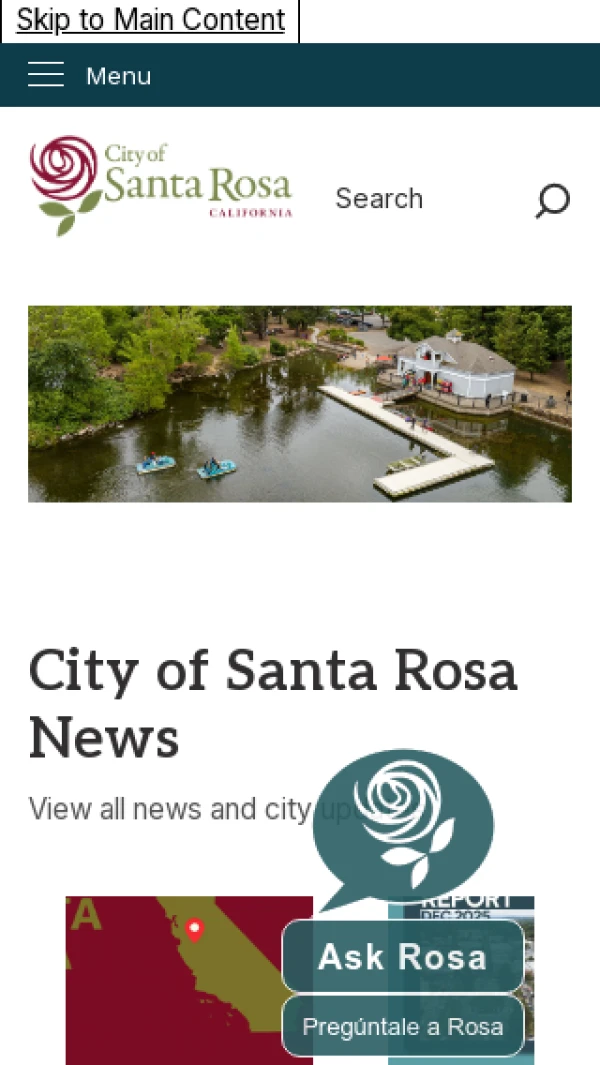This screenshot has width=600, height=1065.
Task: Follow the Skip to Main Content link
Action: click(x=150, y=20)
